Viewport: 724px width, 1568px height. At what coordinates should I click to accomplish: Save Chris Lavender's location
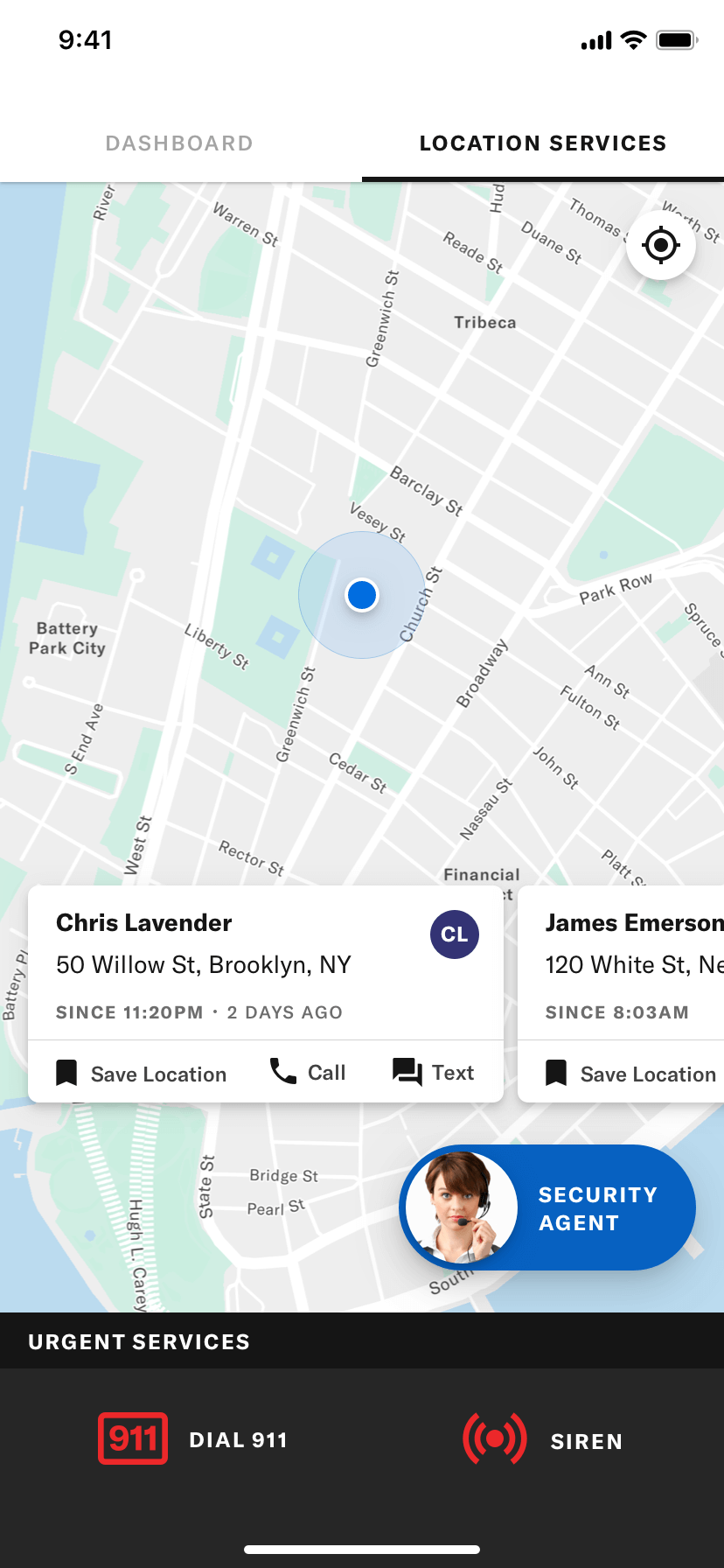pos(142,1074)
